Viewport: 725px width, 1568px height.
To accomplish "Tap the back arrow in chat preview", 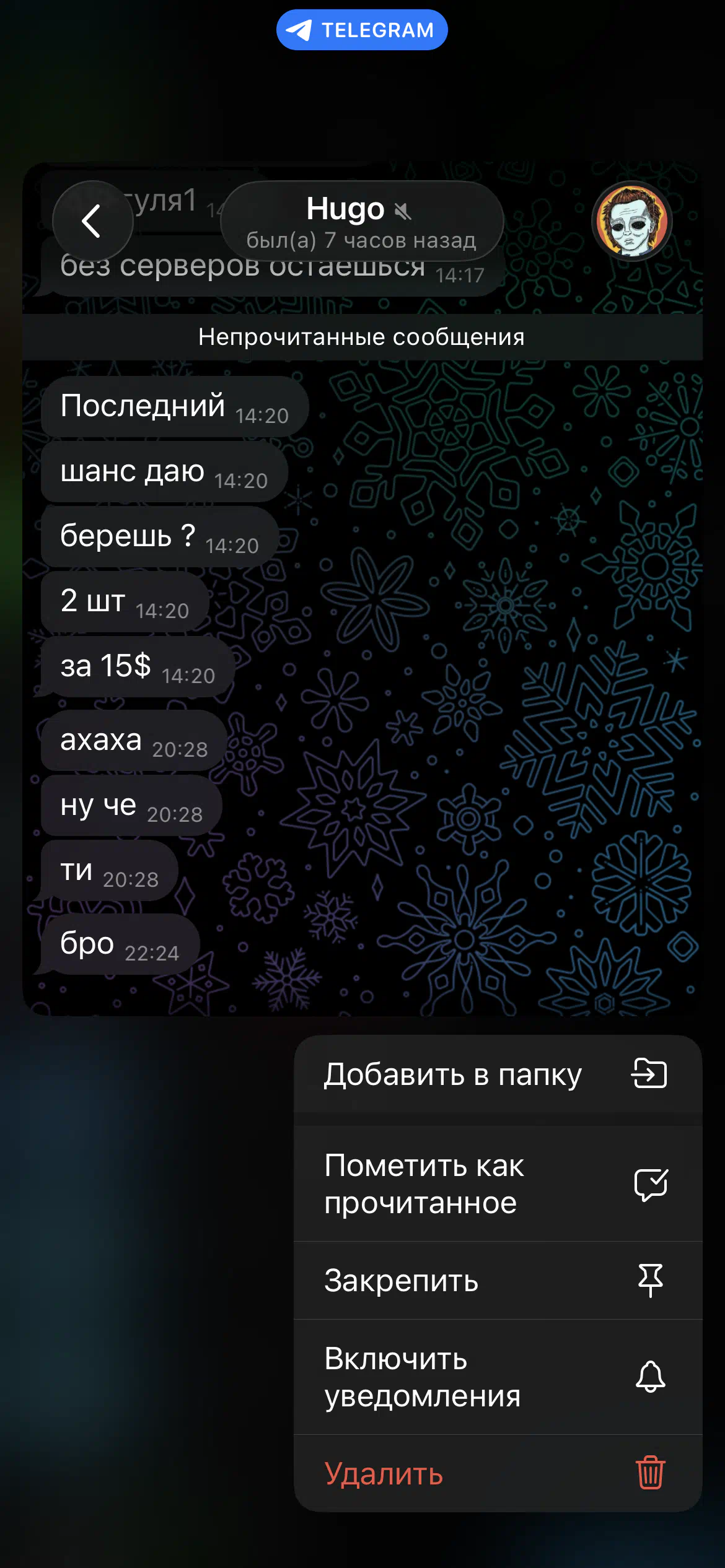I will click(x=92, y=221).
